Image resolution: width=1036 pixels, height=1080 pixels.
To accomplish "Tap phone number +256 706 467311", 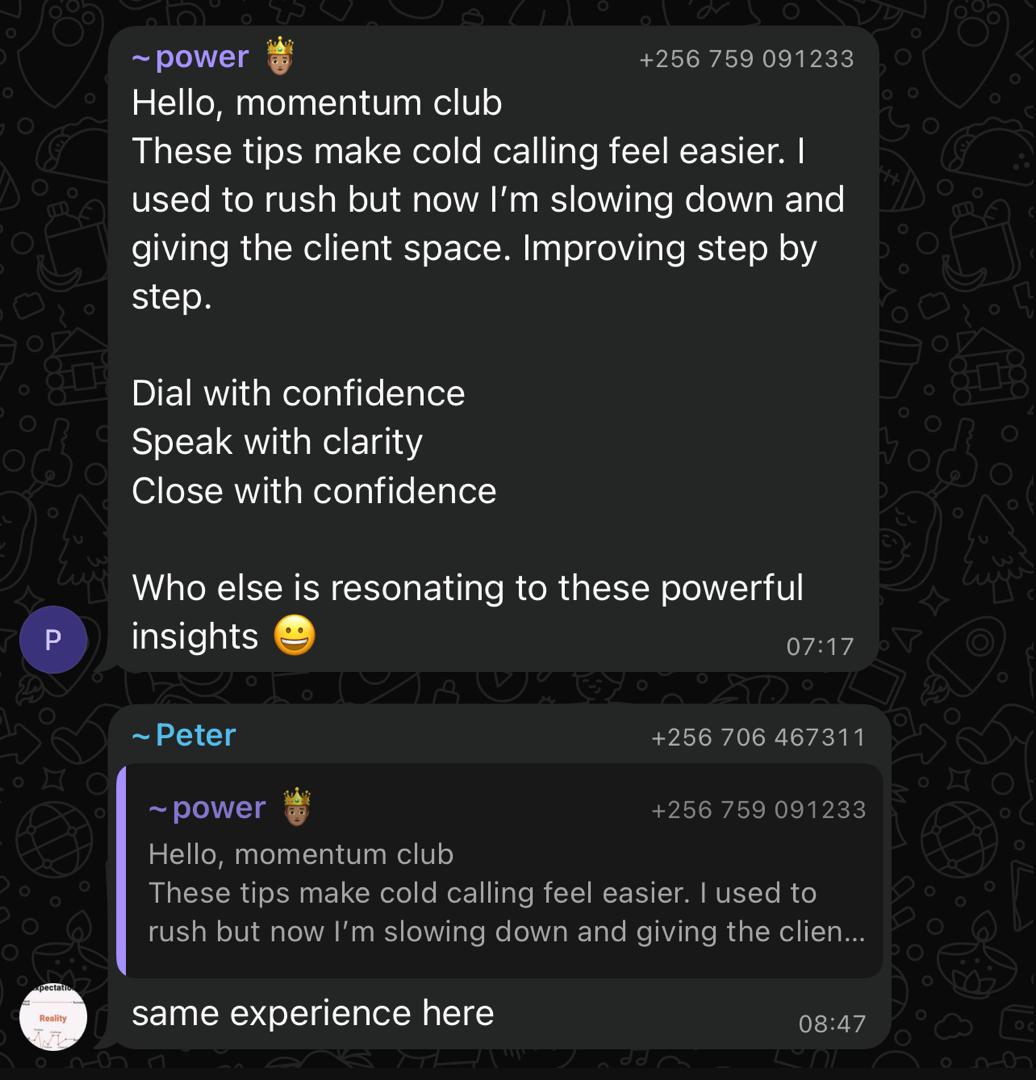I will click(x=758, y=737).
